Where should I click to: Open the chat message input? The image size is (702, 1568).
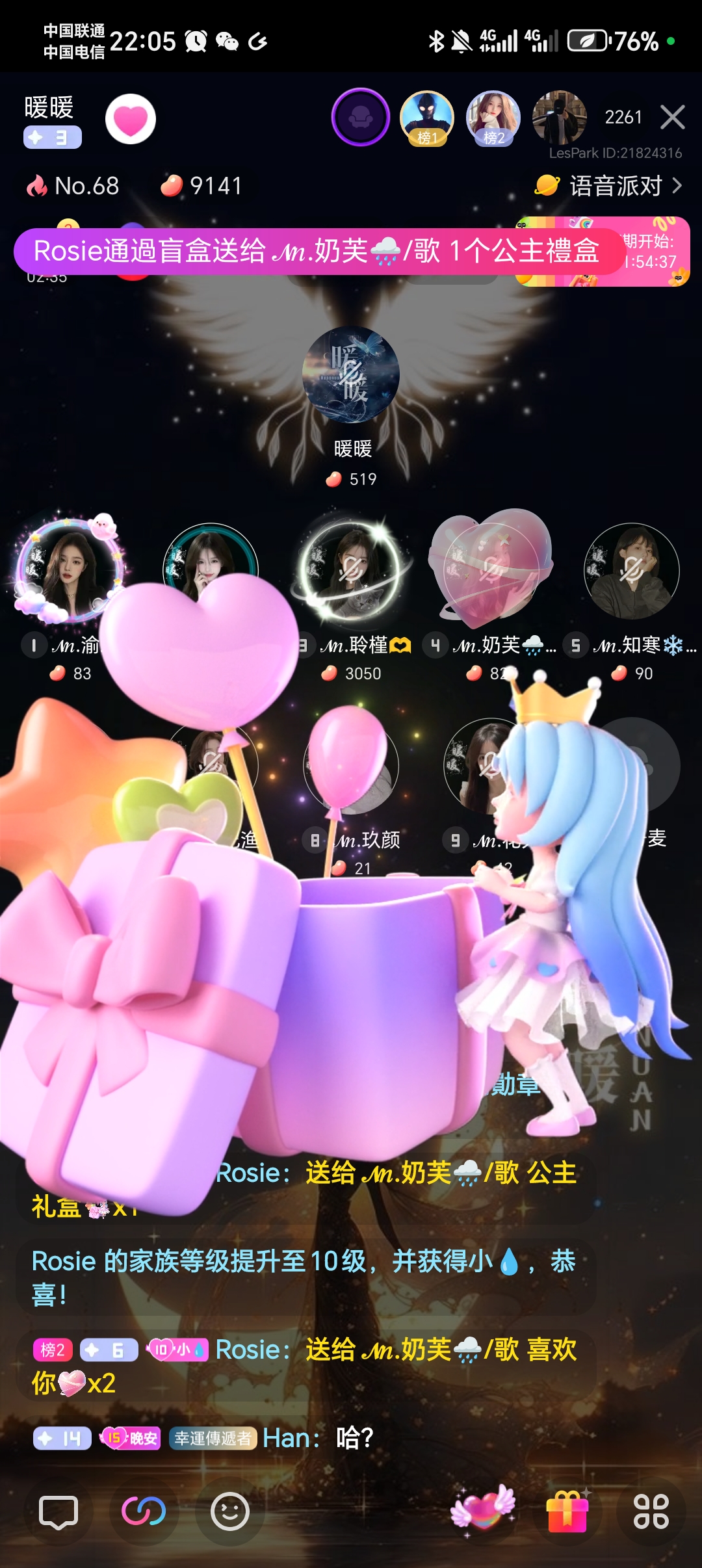tap(58, 1512)
